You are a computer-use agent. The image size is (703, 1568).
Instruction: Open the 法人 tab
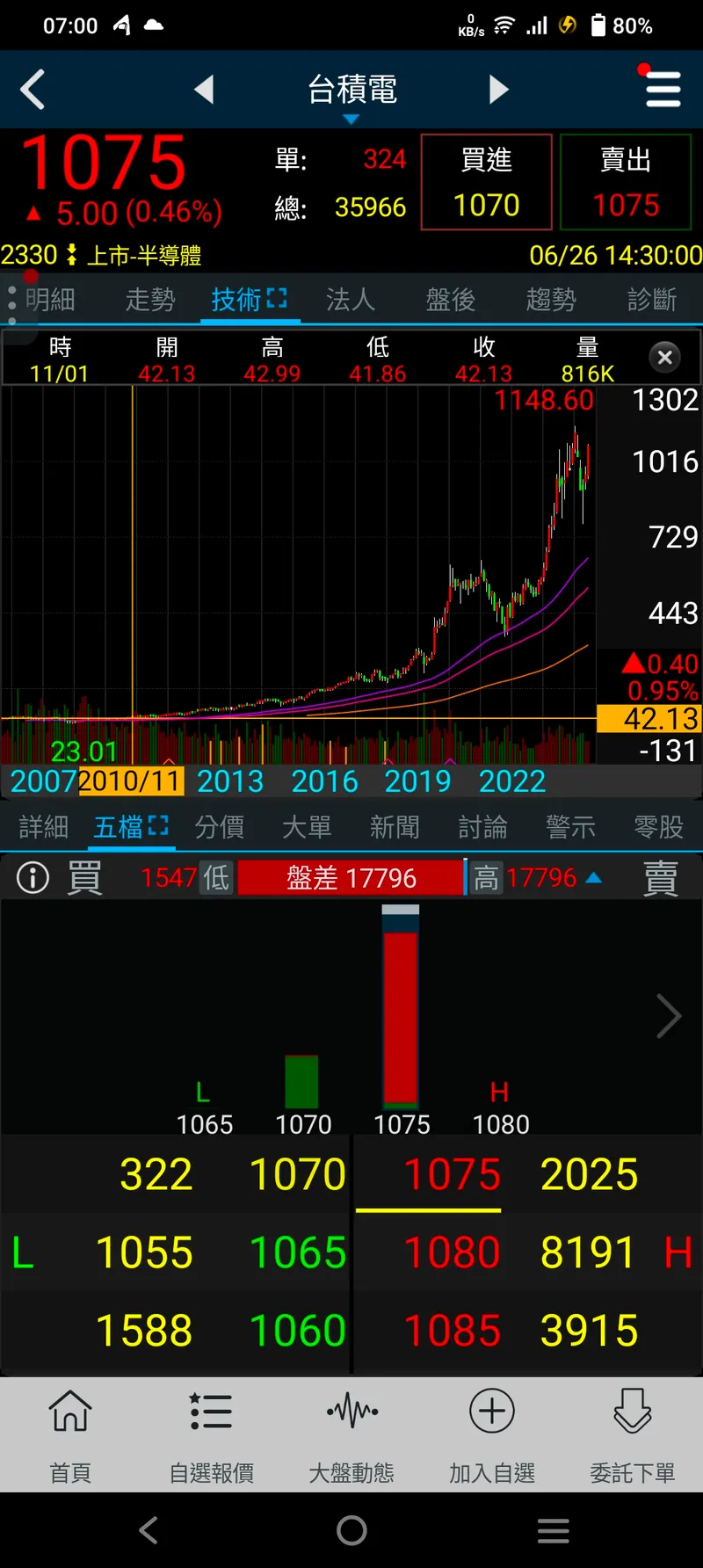350,301
